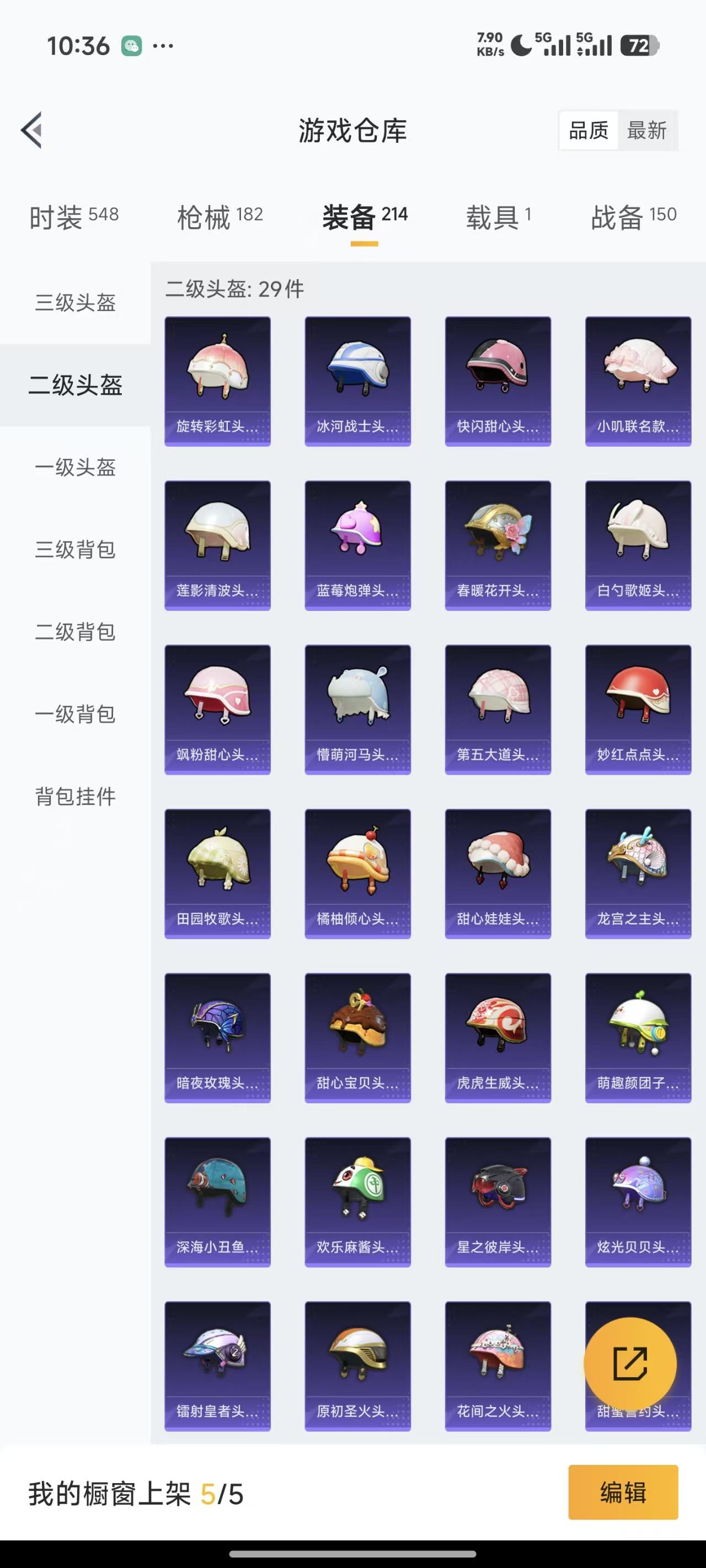Open the 旋转彩虹头盔 item
The width and height of the screenshot is (706, 1568).
tap(217, 381)
